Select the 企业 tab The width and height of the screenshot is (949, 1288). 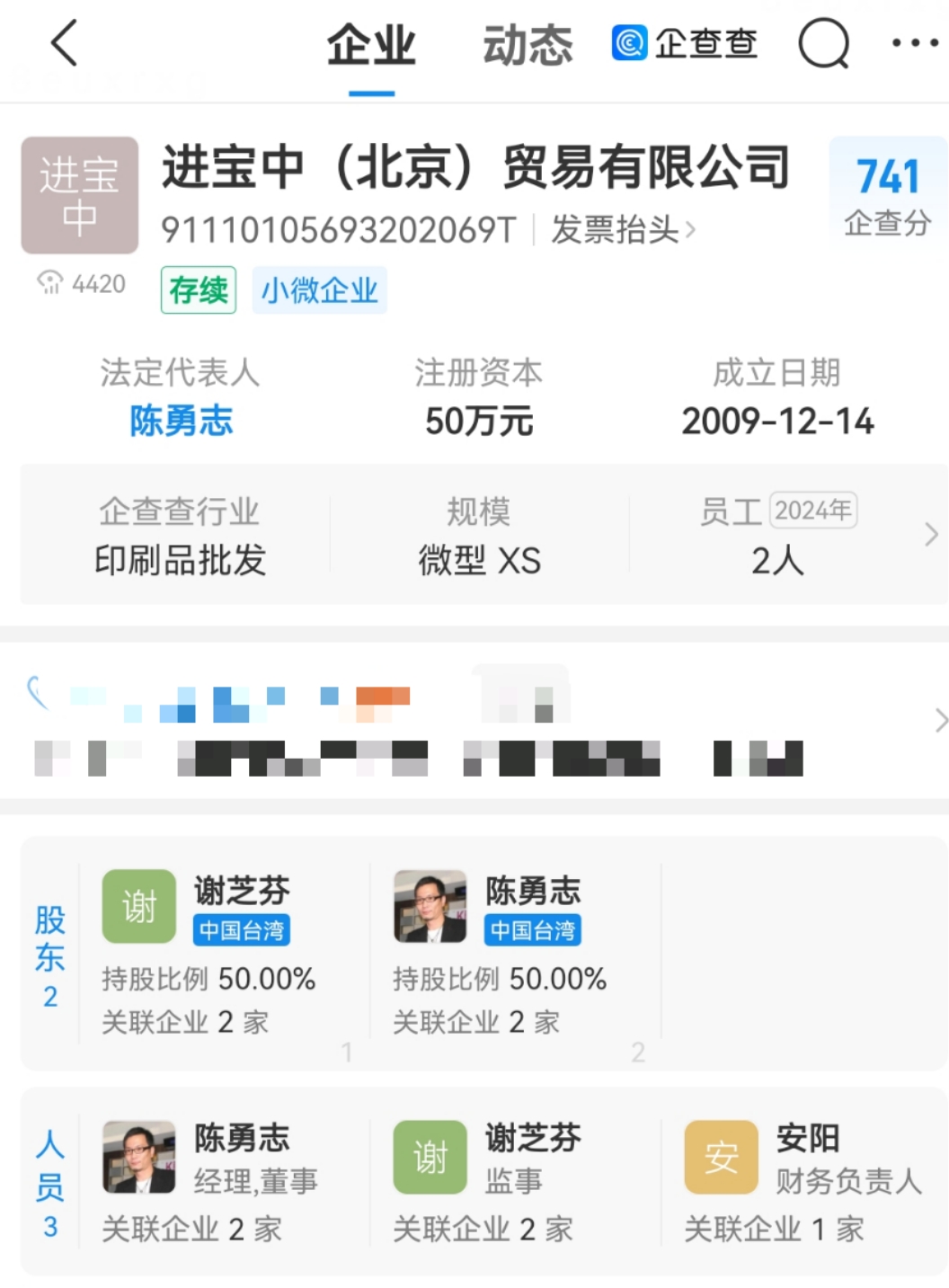(x=371, y=45)
